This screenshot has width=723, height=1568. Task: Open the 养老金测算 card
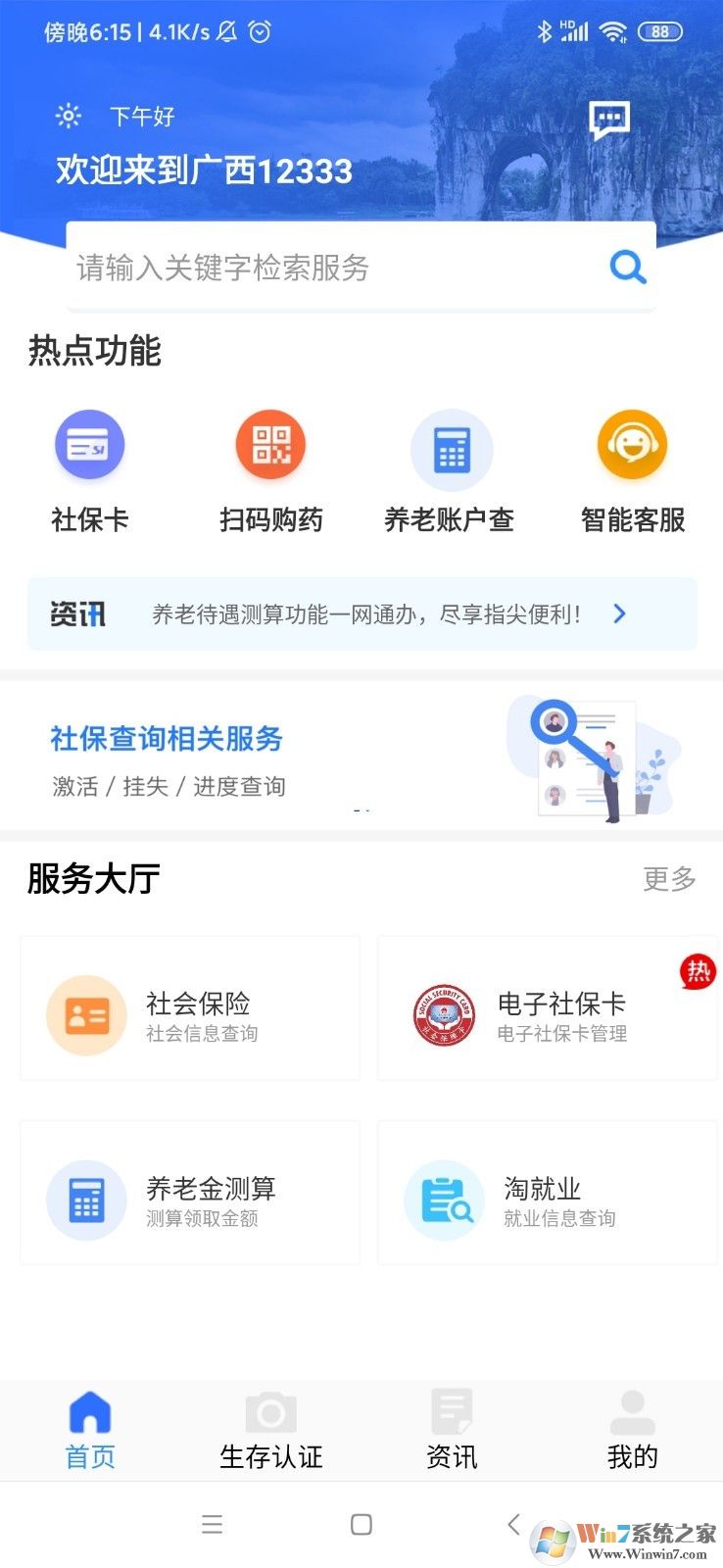pyautogui.click(x=190, y=1194)
